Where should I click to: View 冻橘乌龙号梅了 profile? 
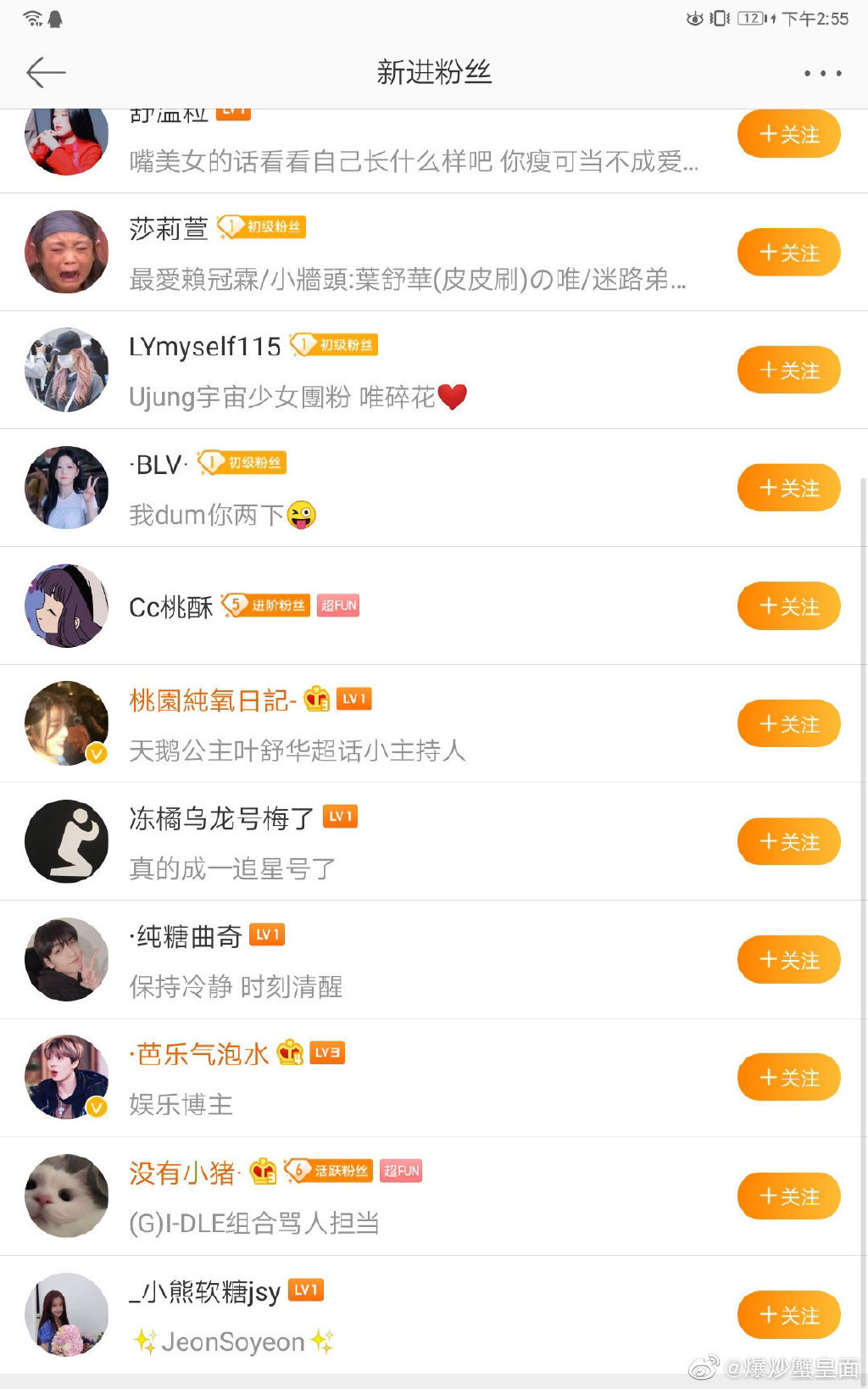click(221, 819)
